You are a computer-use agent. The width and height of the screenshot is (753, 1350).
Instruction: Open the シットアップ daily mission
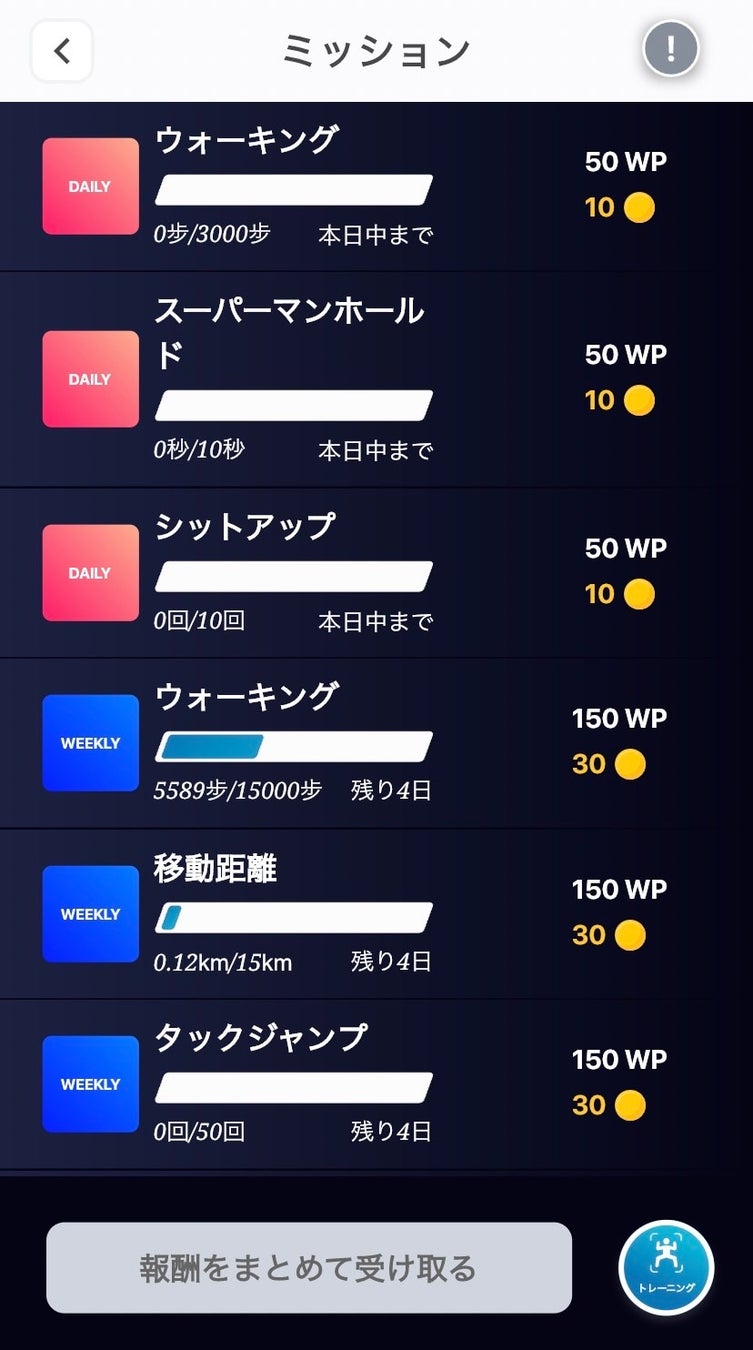293,573
